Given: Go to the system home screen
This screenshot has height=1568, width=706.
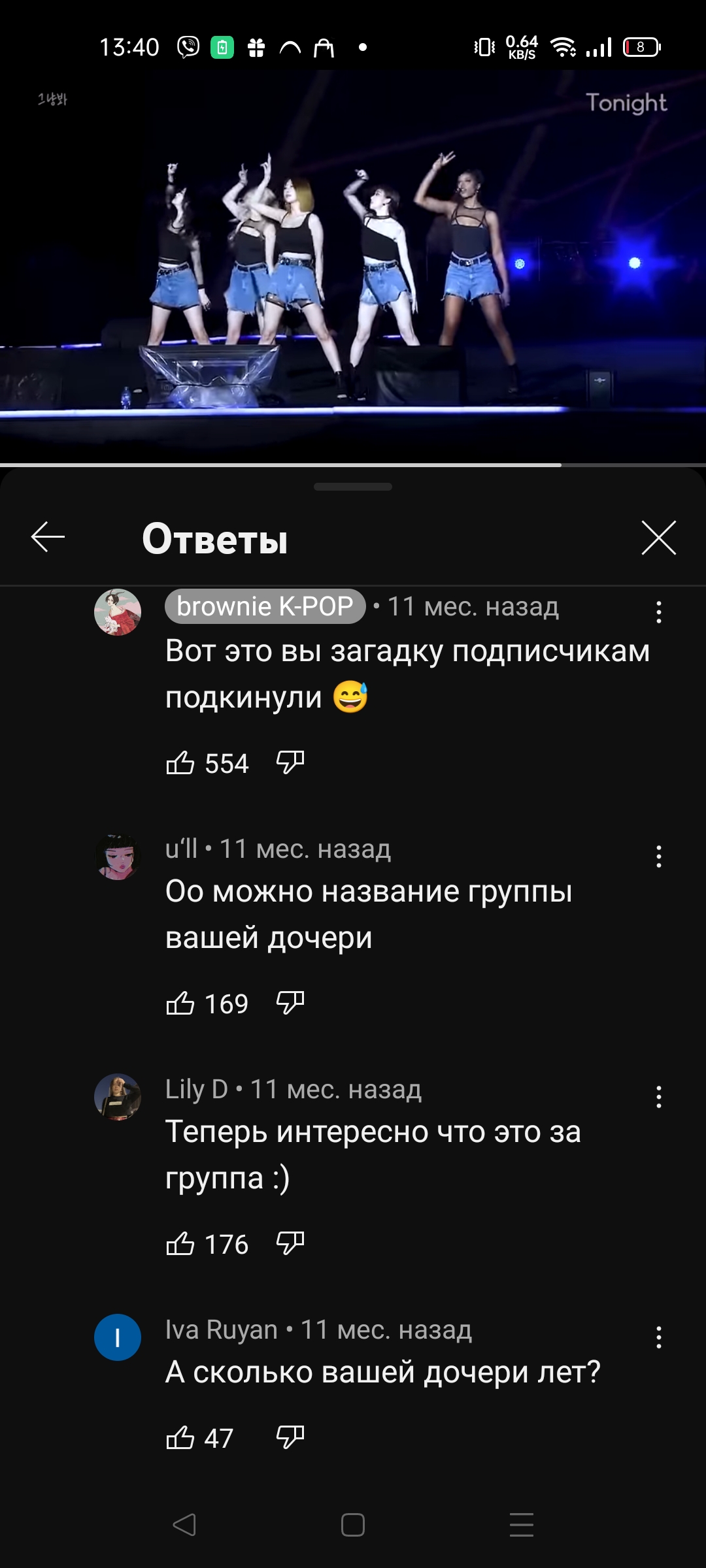Looking at the screenshot, I should (353, 1525).
